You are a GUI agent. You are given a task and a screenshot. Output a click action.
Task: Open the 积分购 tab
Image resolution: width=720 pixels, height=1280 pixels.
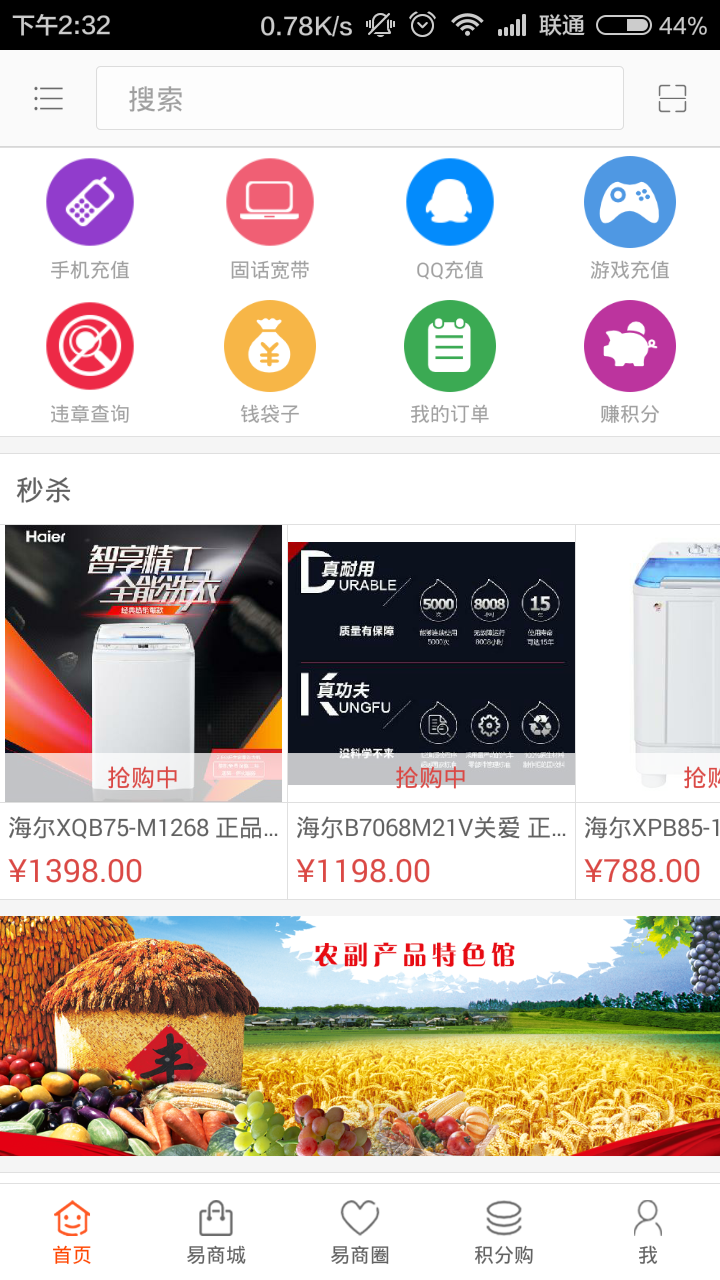point(504,1232)
